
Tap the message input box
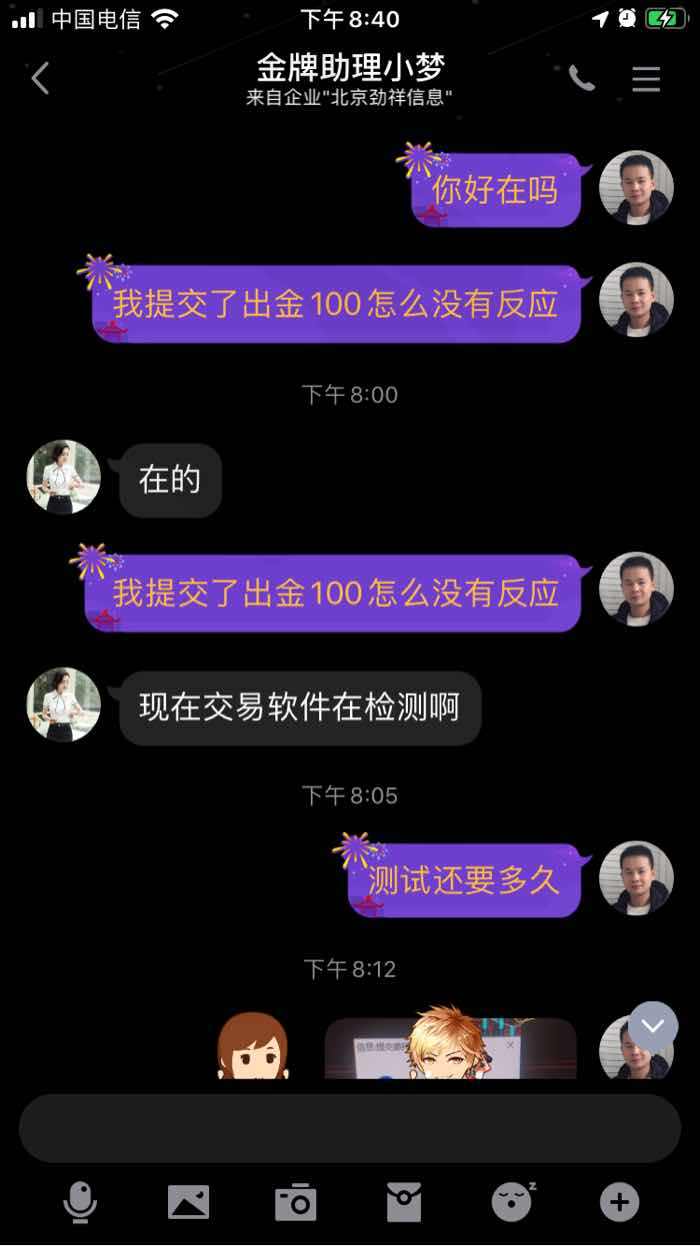350,1128
